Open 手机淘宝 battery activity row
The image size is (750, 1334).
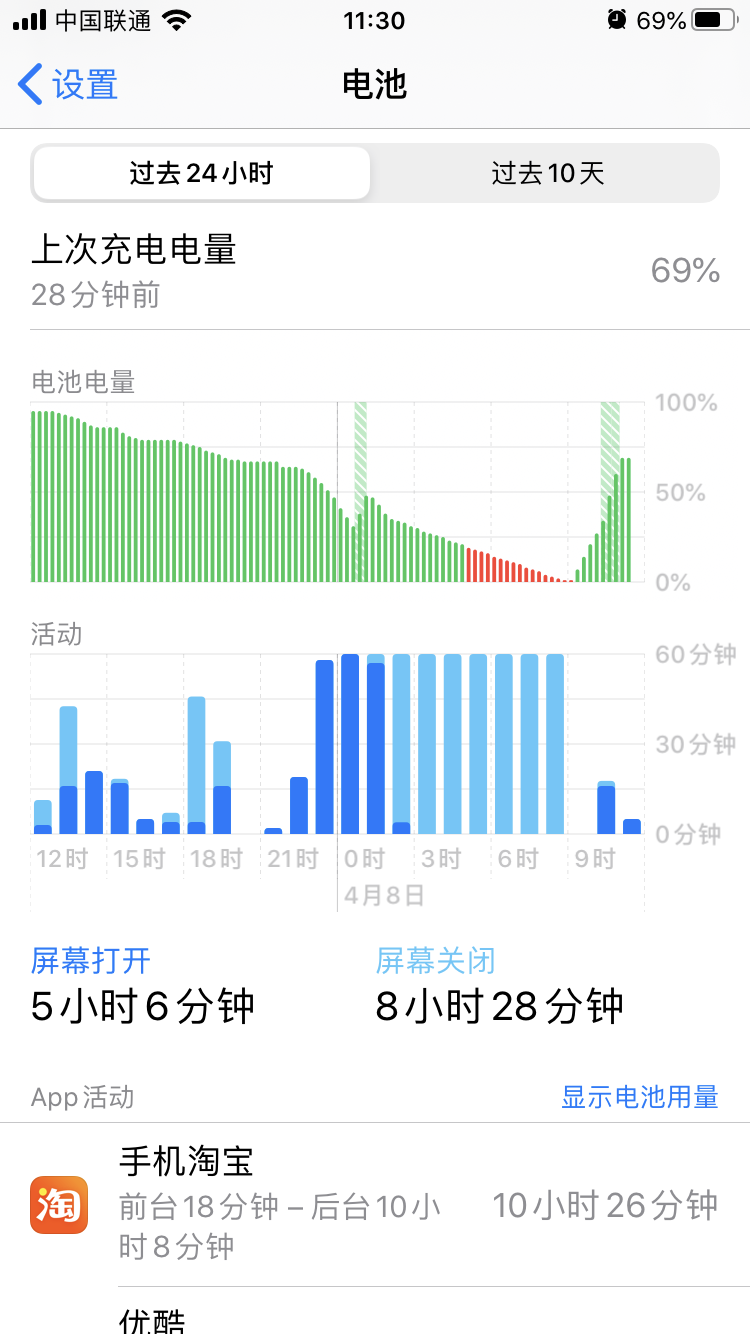point(400,1204)
